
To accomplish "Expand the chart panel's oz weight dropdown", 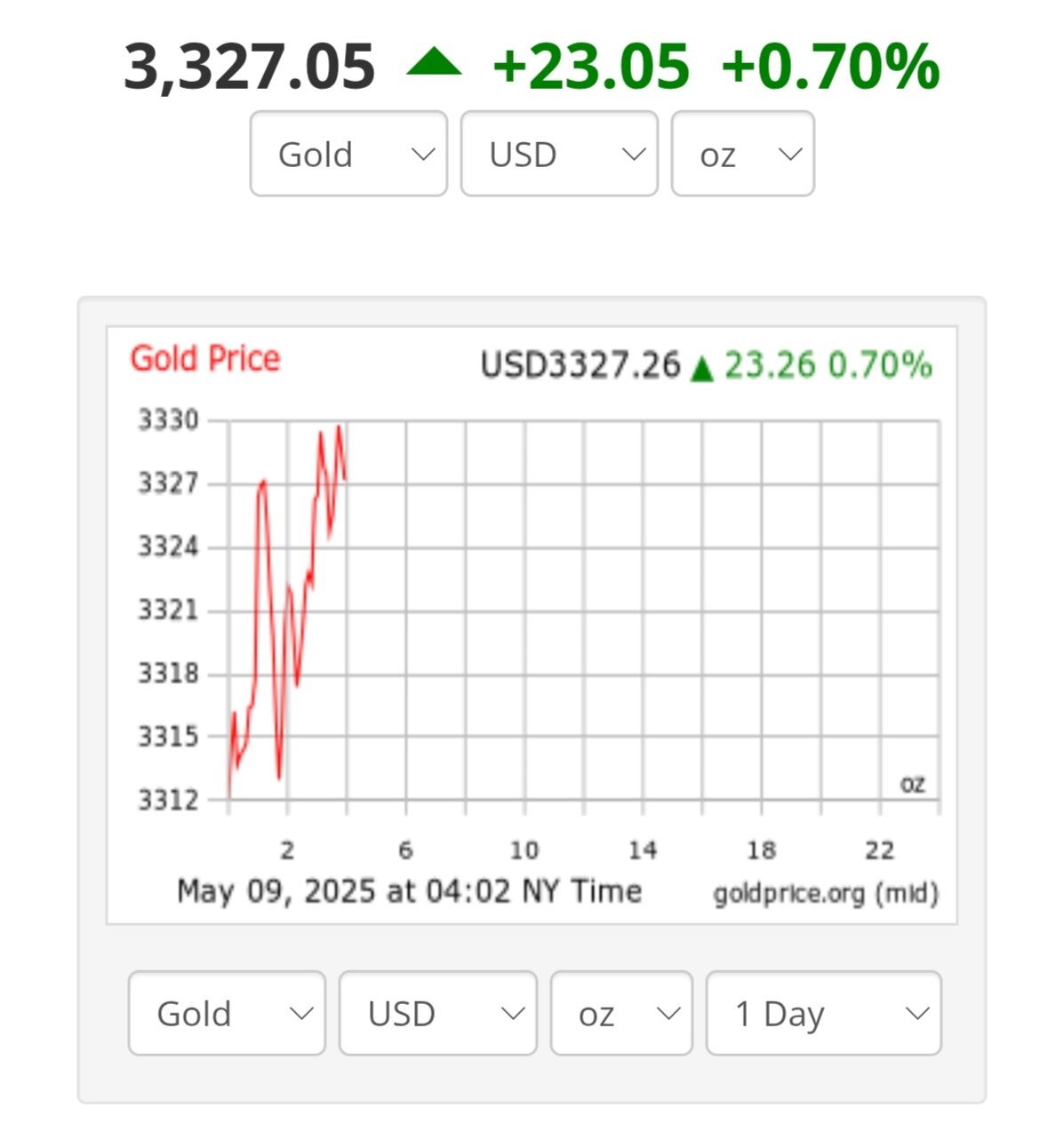I will (620, 1013).
